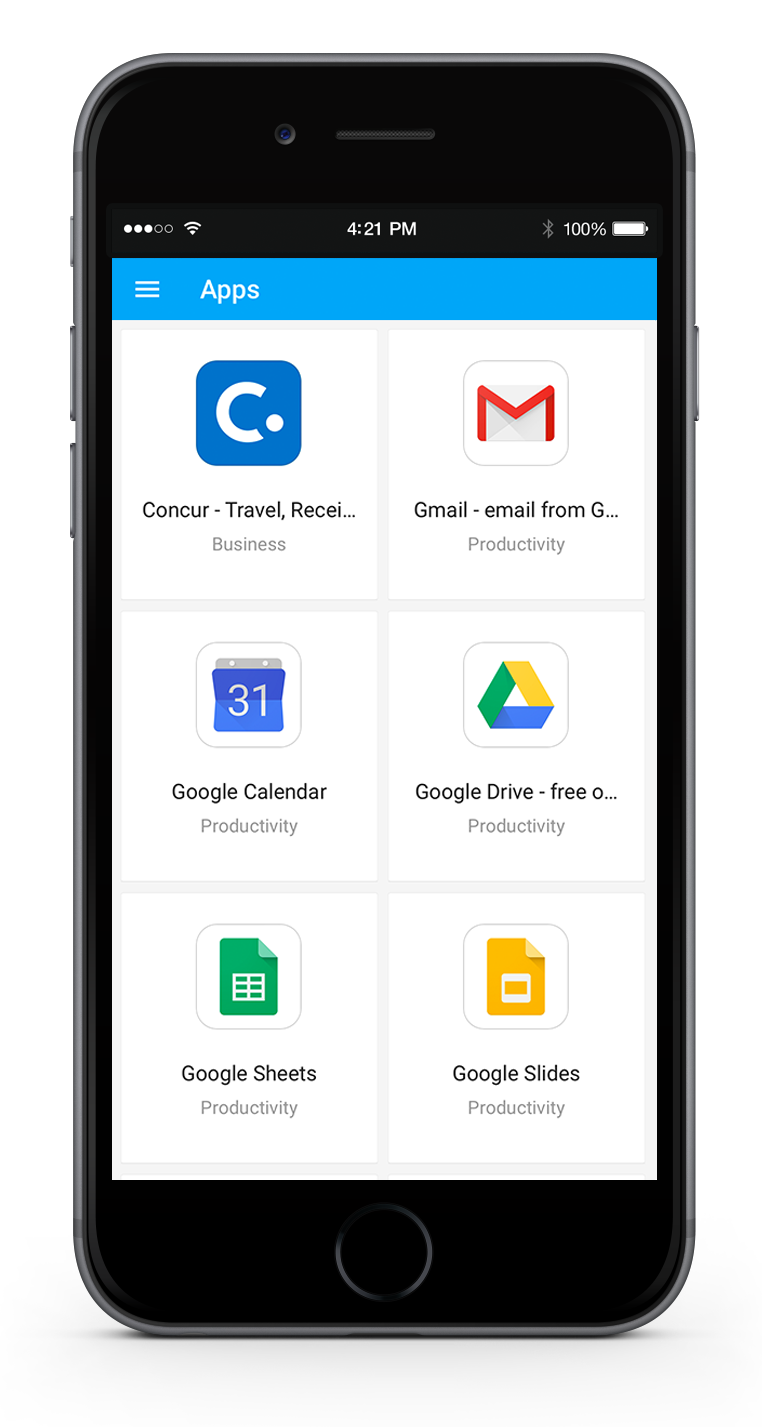Select the Gmail app card

point(516,463)
